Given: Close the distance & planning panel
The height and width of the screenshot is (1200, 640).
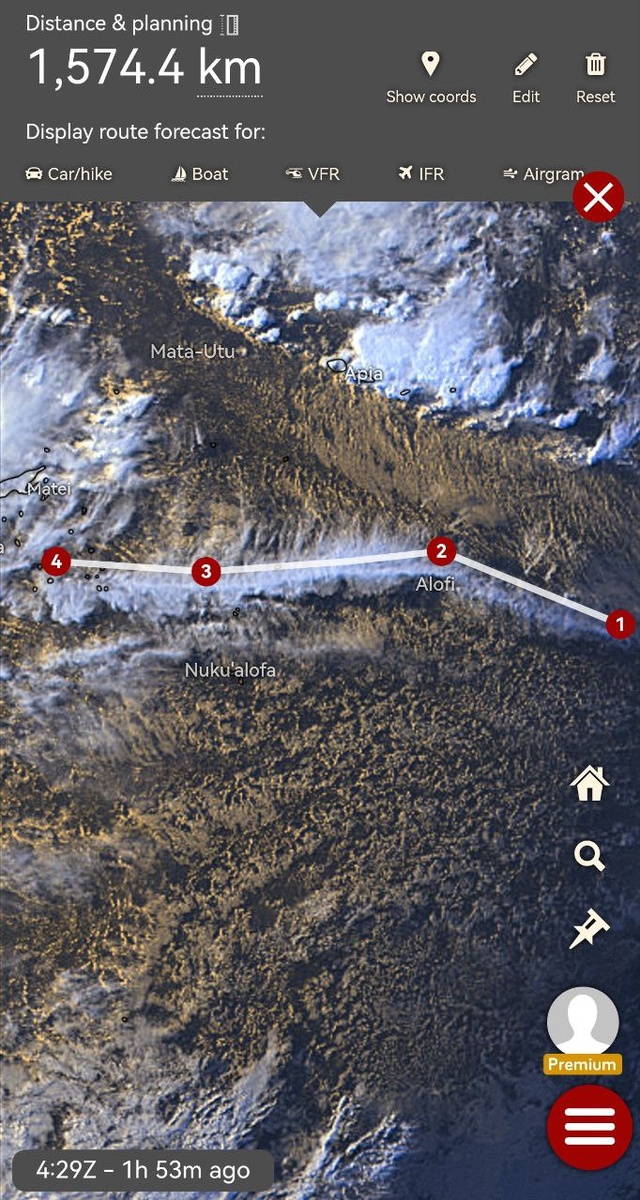Looking at the screenshot, I should click(x=598, y=197).
